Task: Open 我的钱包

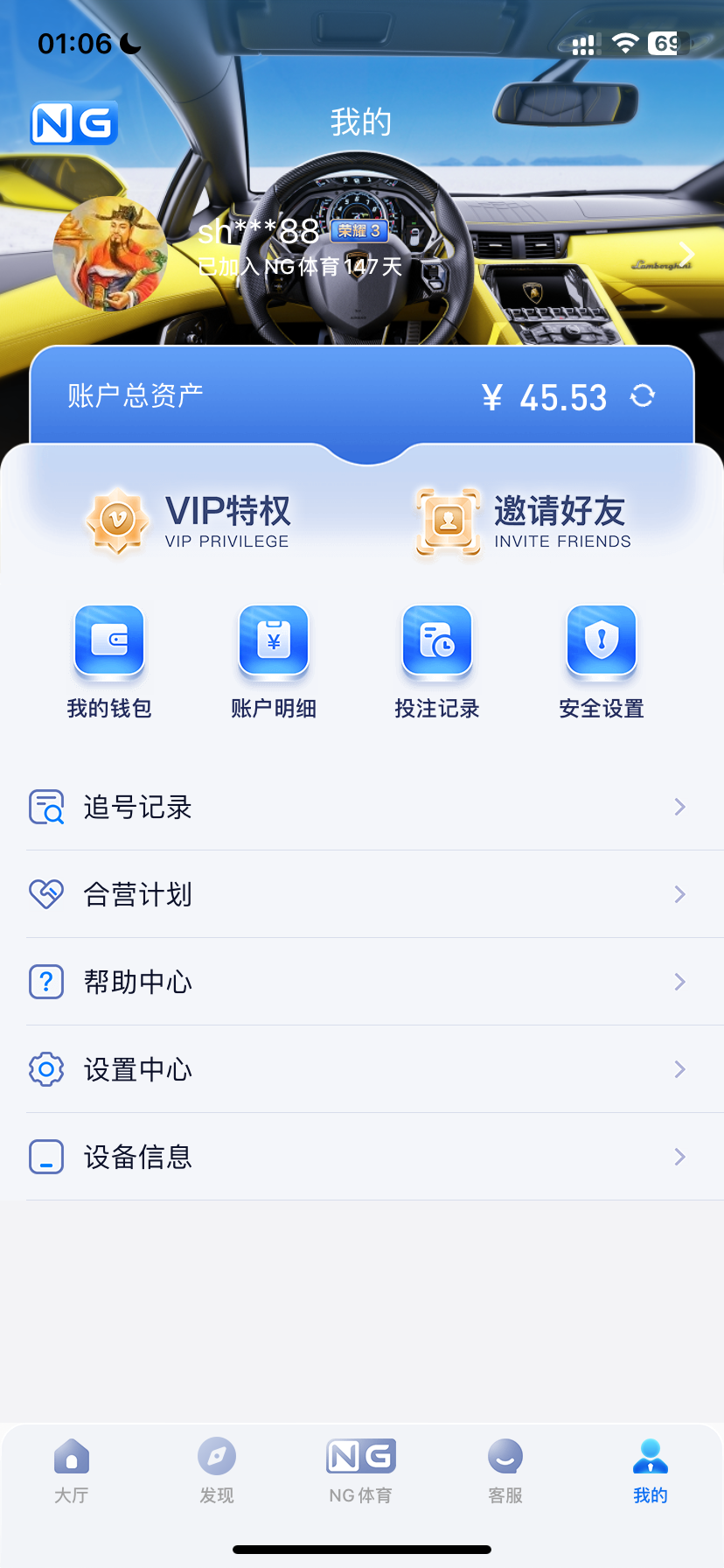Action: pyautogui.click(x=109, y=661)
